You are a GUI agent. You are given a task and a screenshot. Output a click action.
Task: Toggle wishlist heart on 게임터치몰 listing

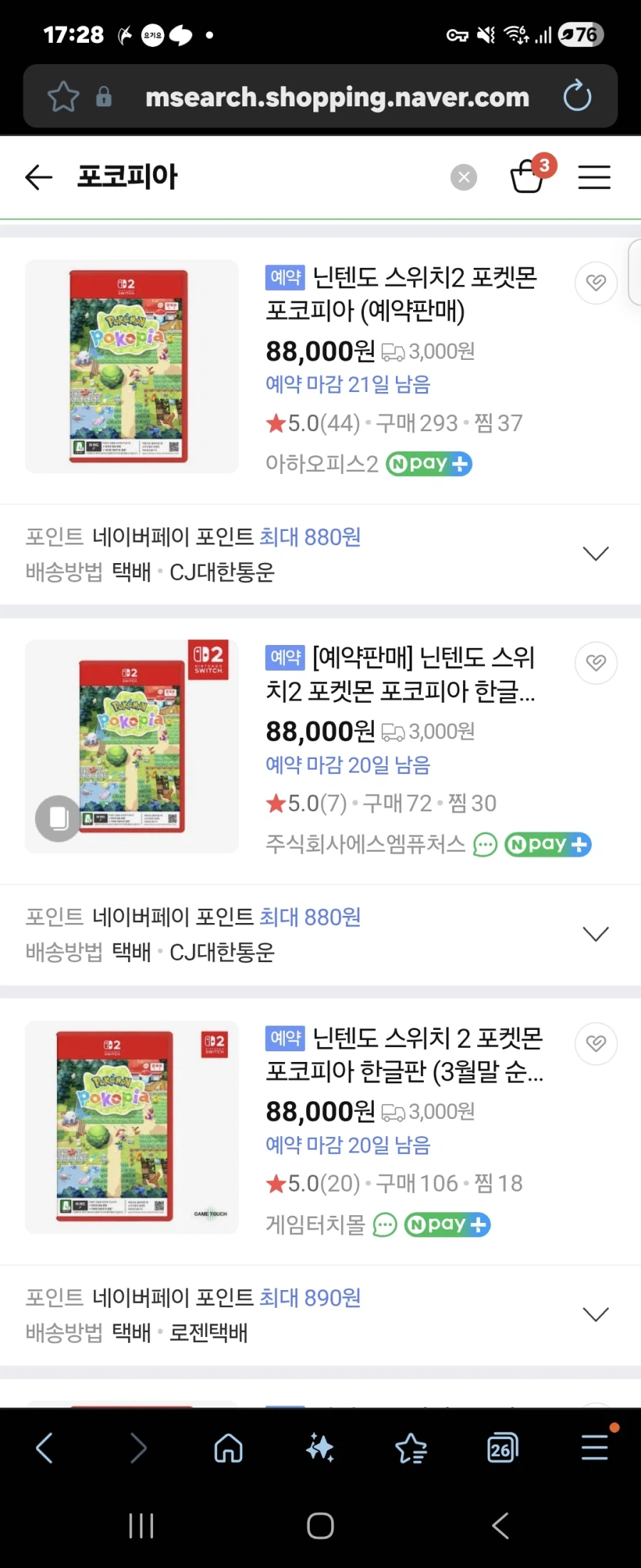[x=595, y=1043]
